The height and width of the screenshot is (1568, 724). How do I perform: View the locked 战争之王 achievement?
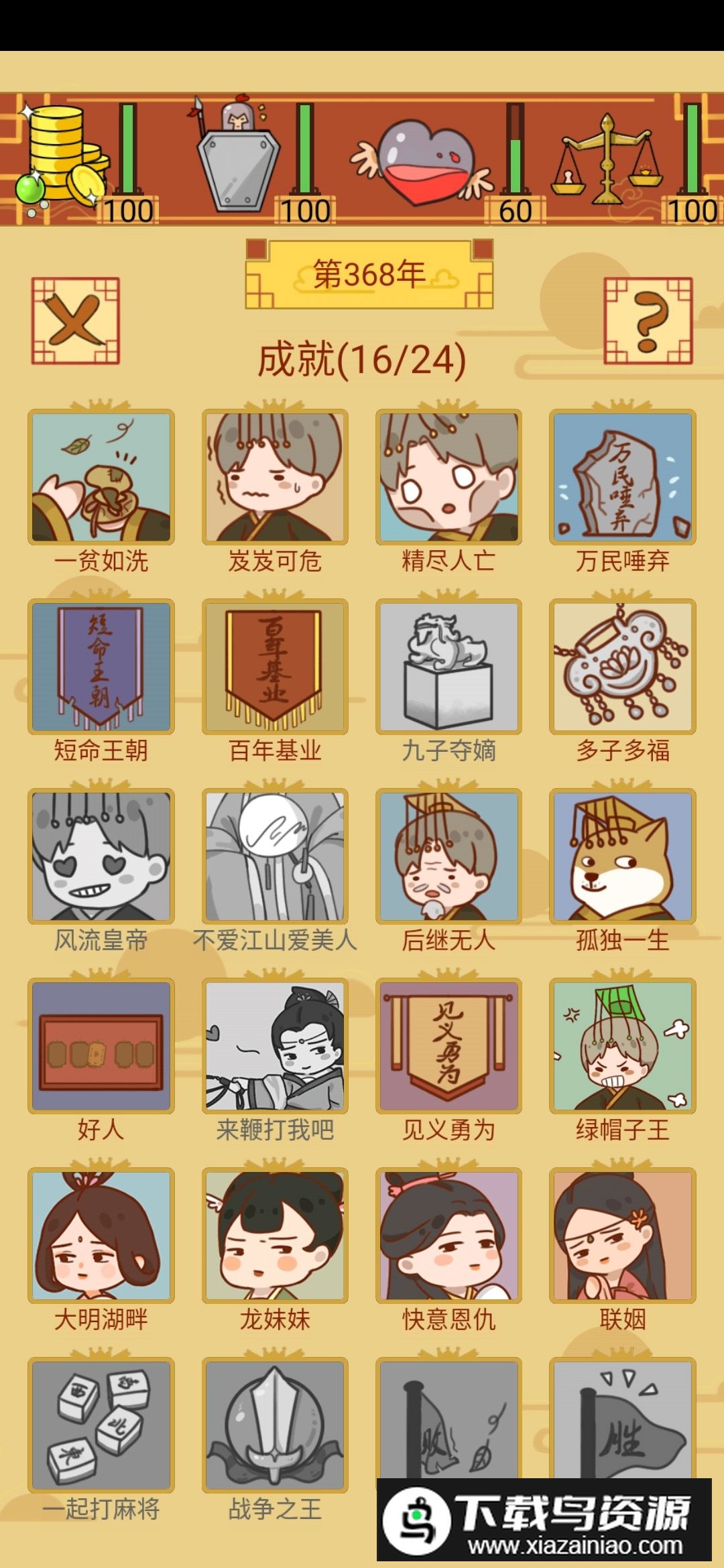[x=275, y=1425]
